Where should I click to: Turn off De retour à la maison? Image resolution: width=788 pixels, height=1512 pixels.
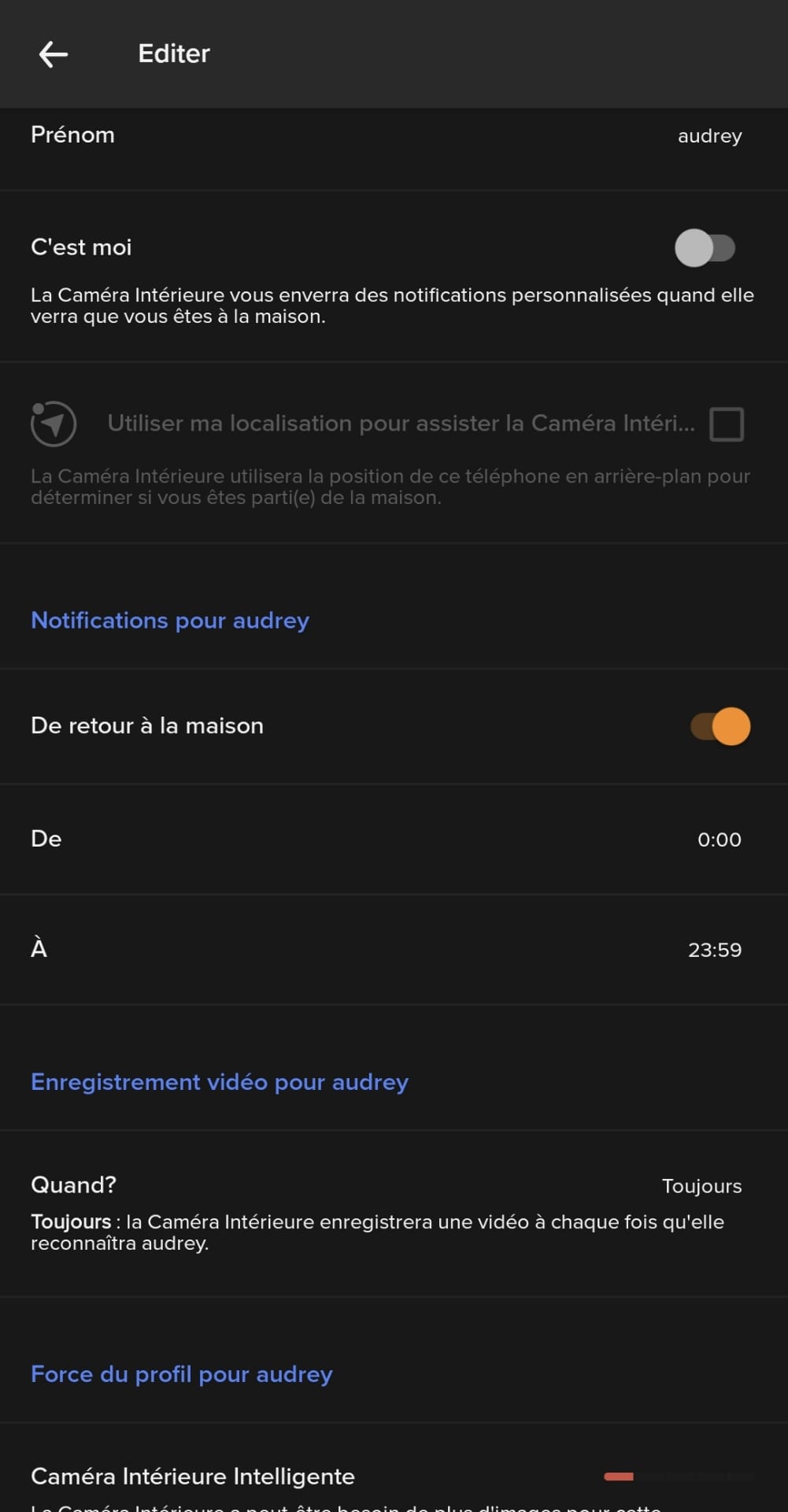click(x=720, y=726)
